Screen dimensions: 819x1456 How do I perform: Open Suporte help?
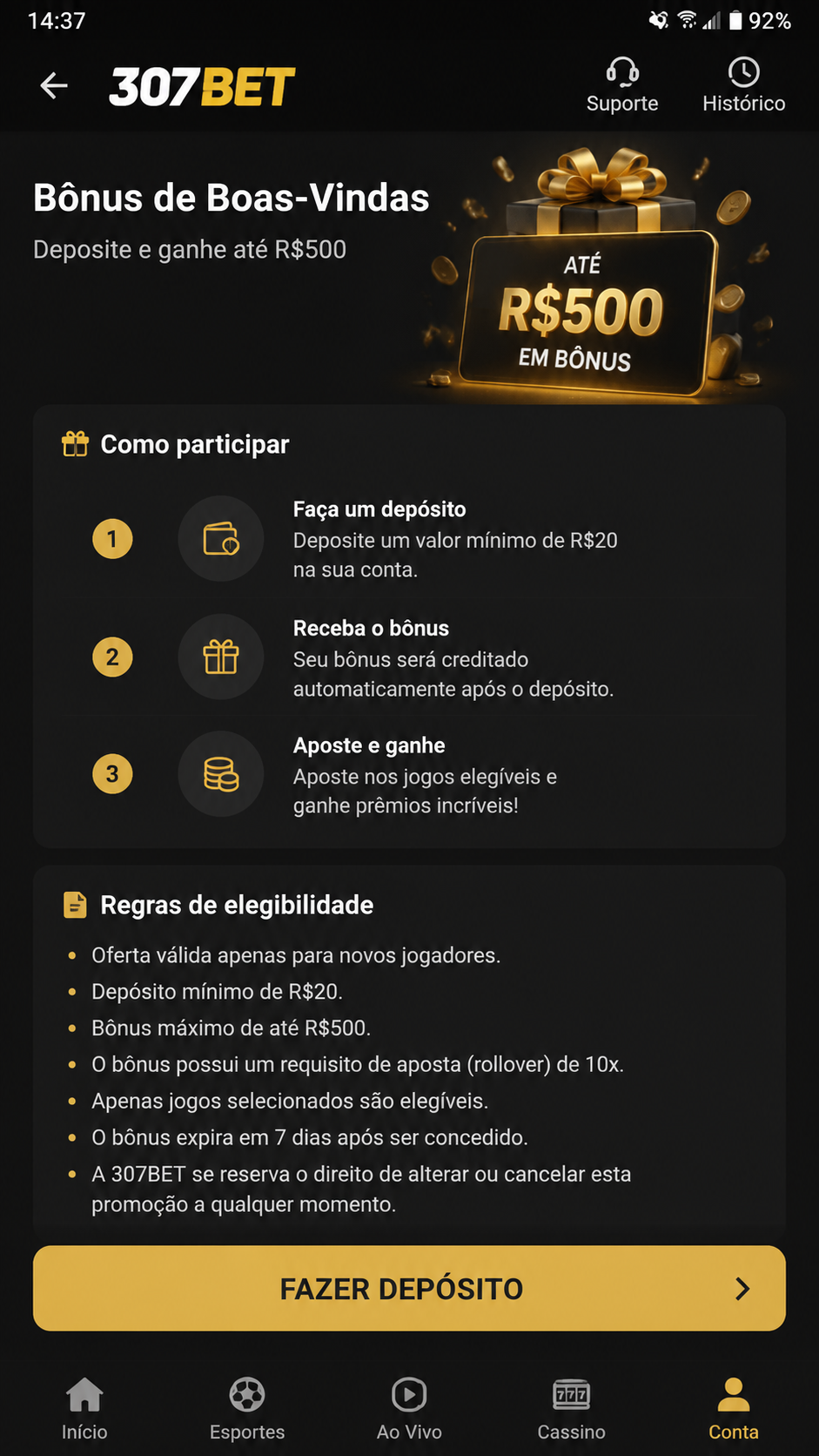tap(622, 85)
